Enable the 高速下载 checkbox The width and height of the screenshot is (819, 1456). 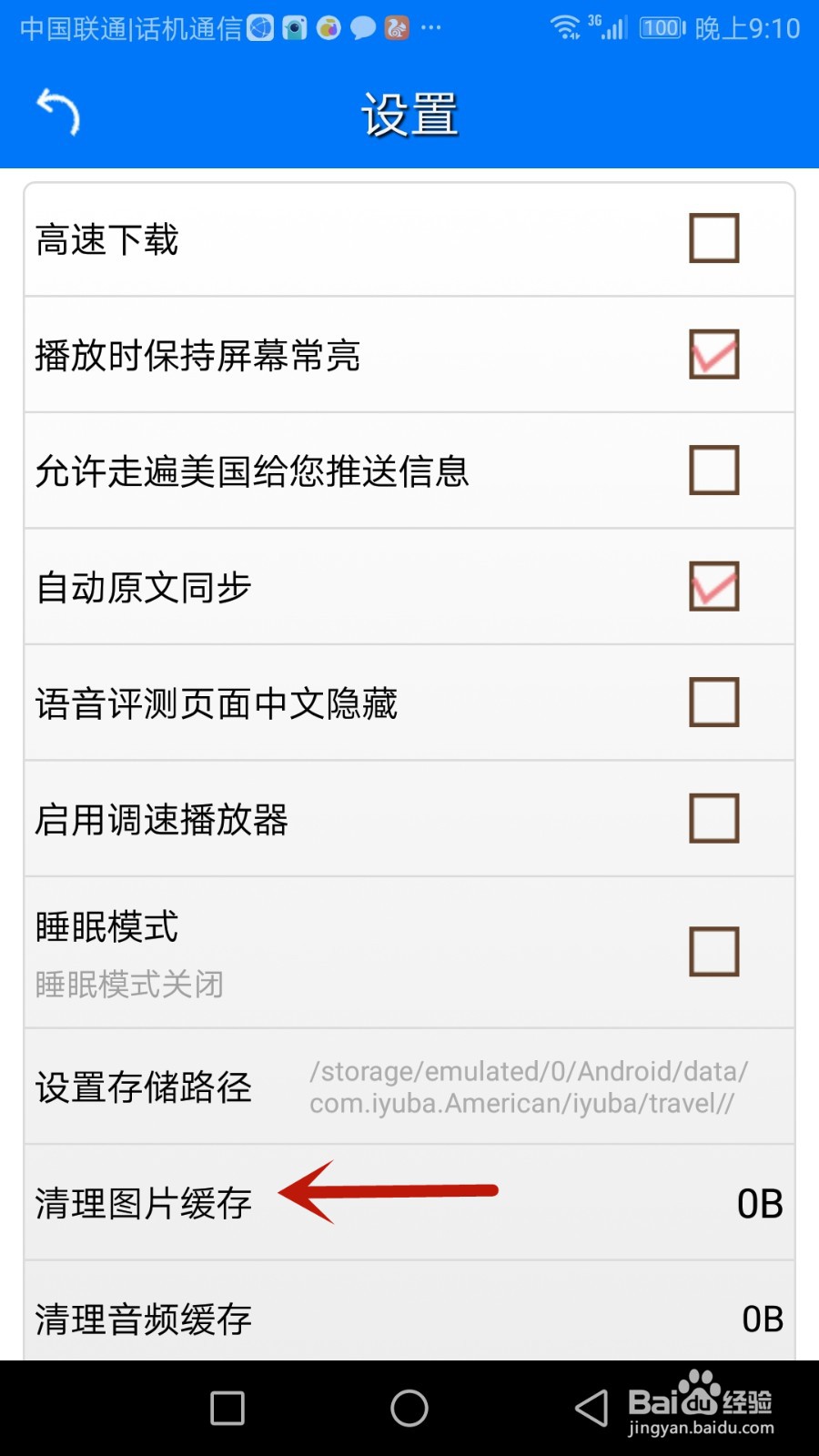pos(713,238)
